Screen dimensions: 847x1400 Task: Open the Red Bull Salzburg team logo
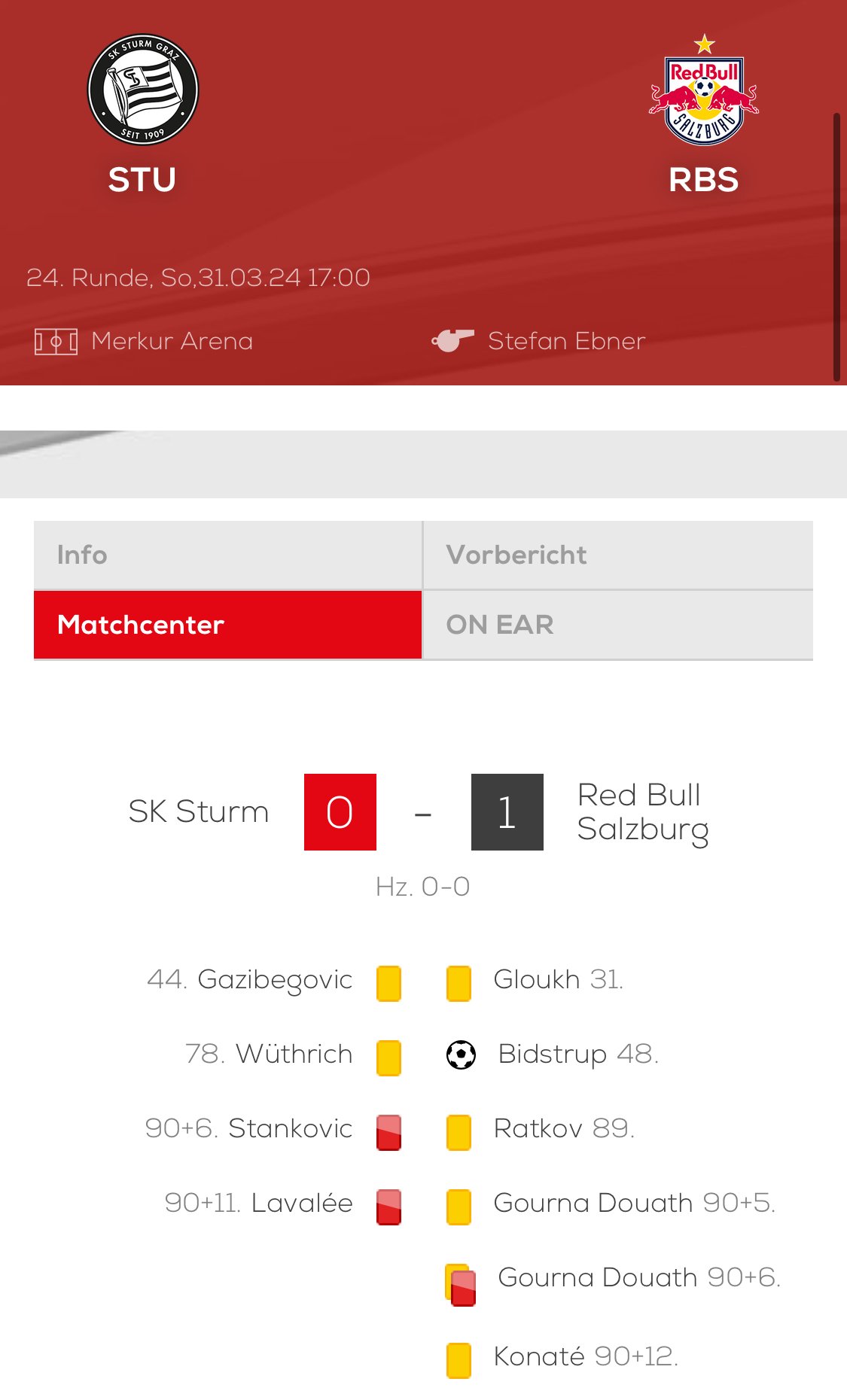704,90
